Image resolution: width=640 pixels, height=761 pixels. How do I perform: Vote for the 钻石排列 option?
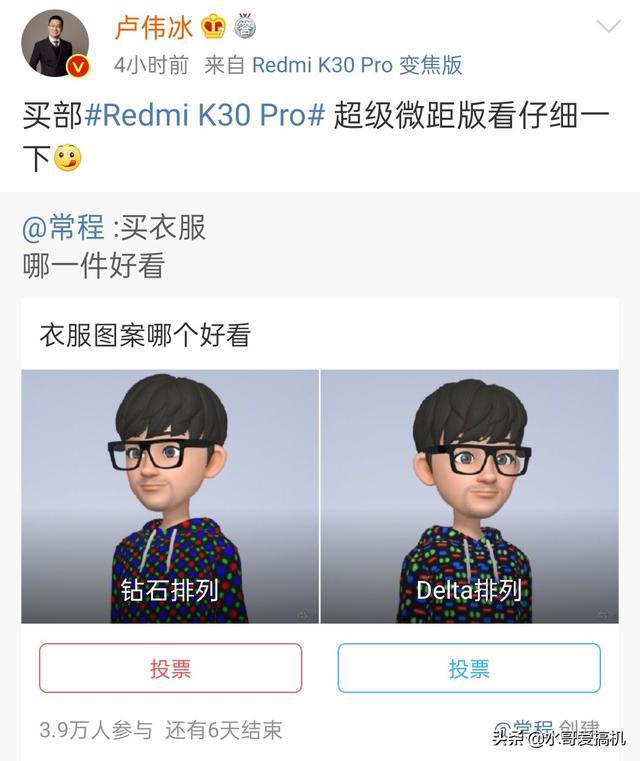[x=170, y=668]
